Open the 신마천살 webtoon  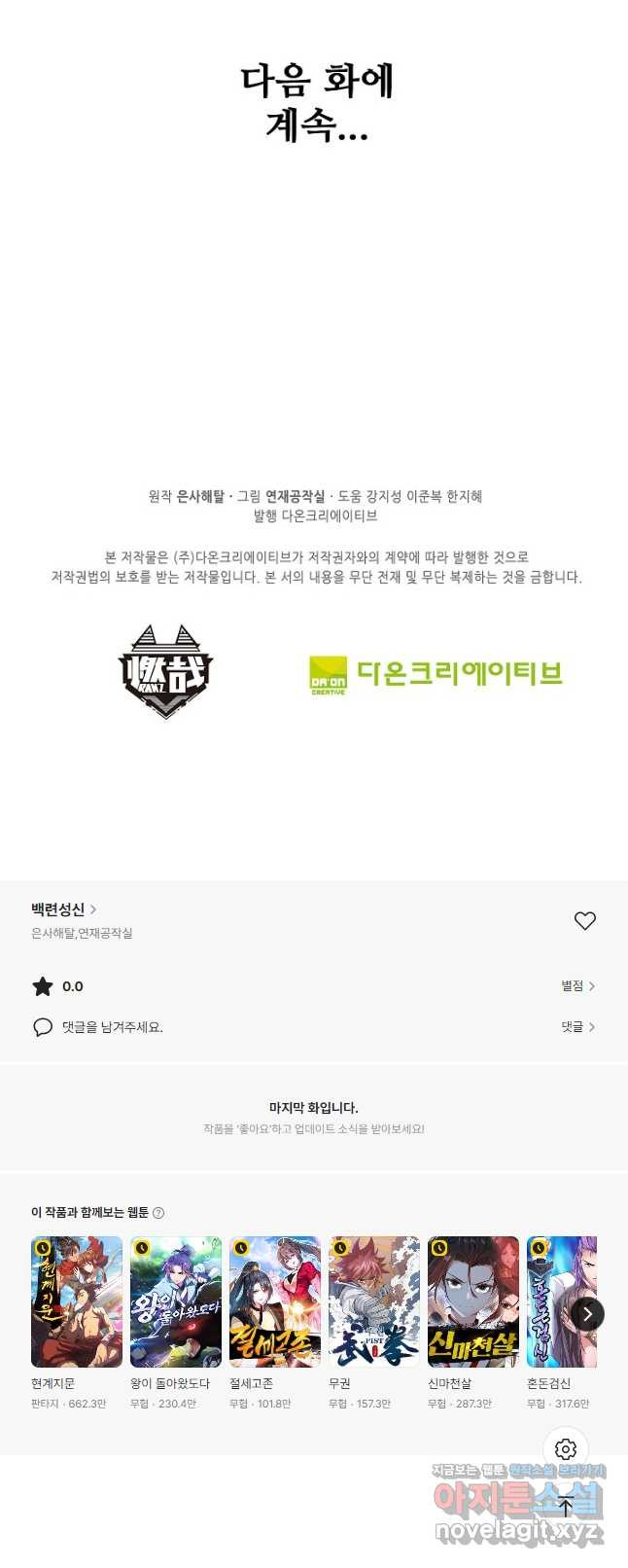(x=473, y=1301)
